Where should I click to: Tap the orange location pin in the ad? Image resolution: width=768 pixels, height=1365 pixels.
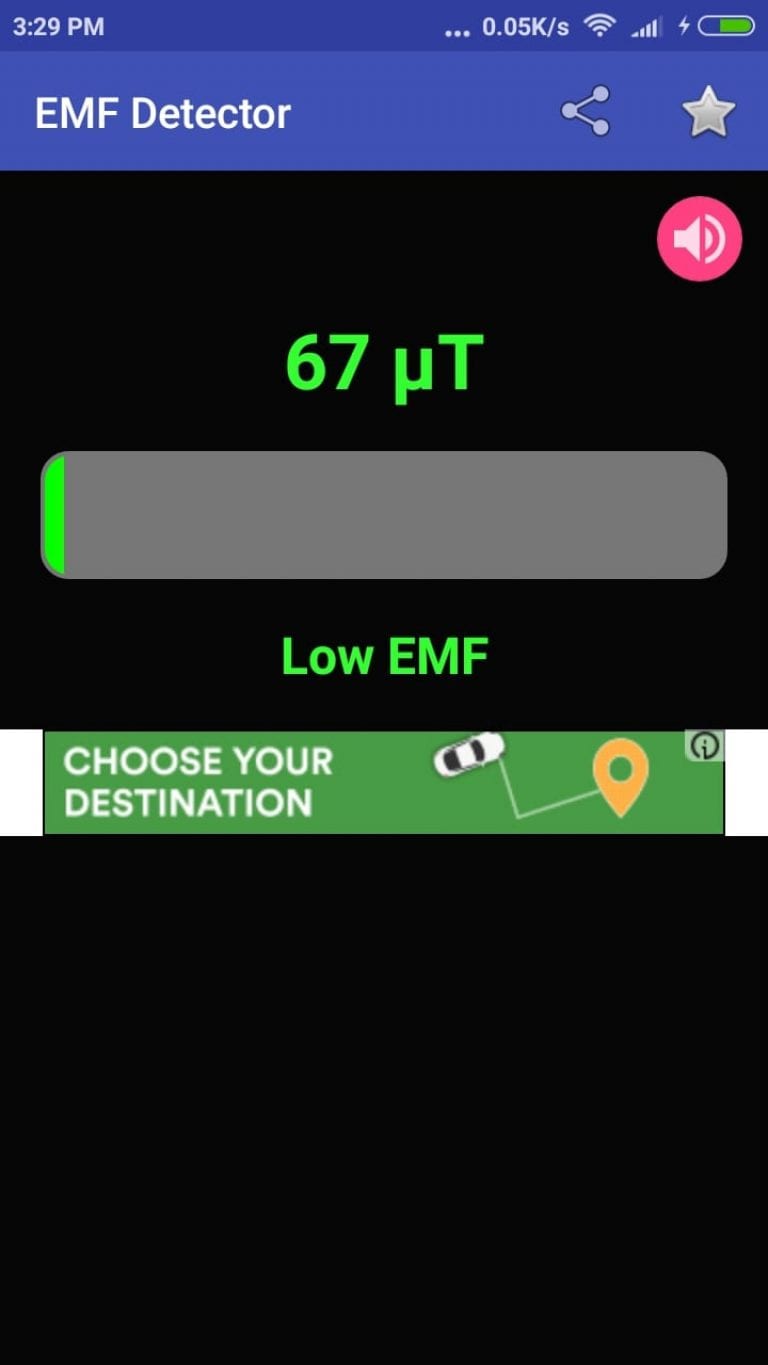[x=622, y=780]
